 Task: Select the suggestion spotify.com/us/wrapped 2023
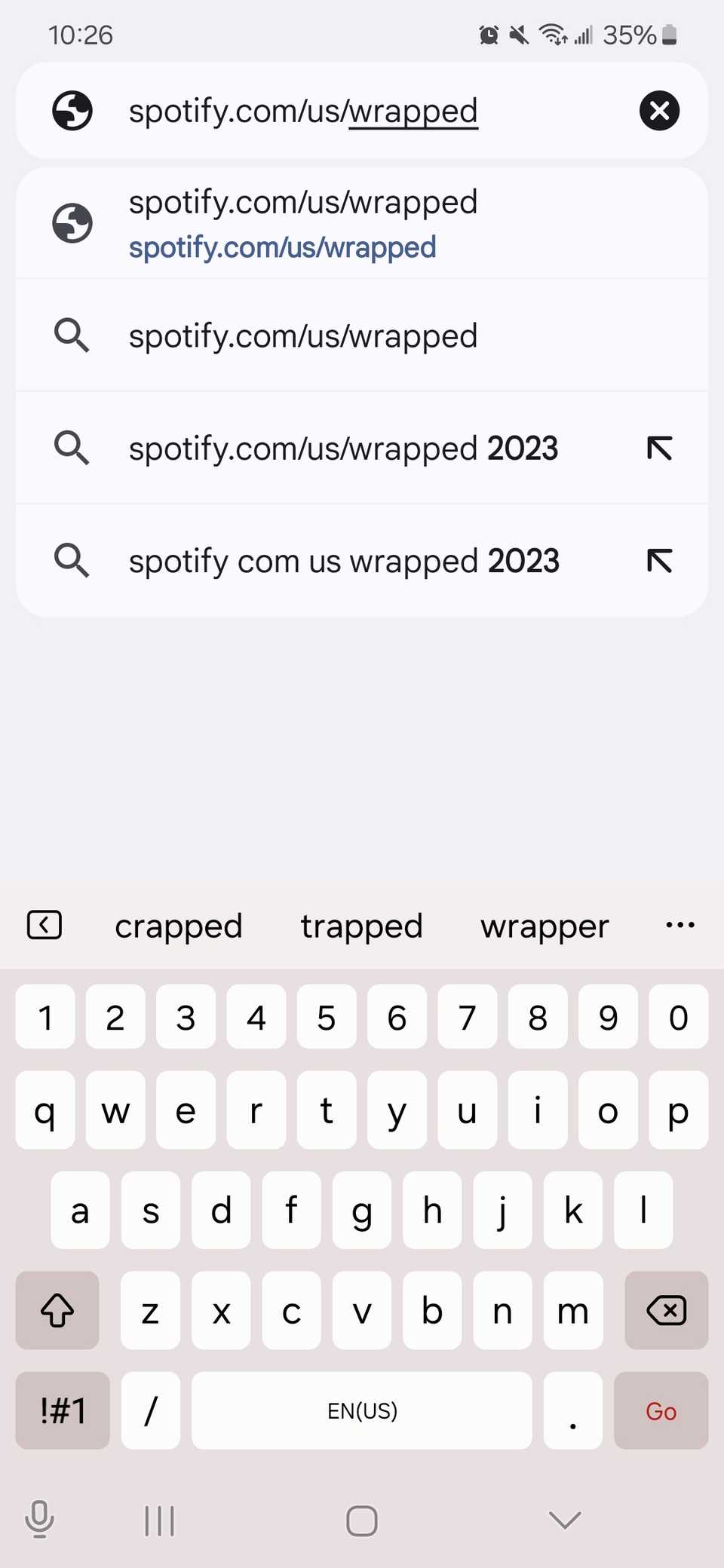click(x=343, y=448)
